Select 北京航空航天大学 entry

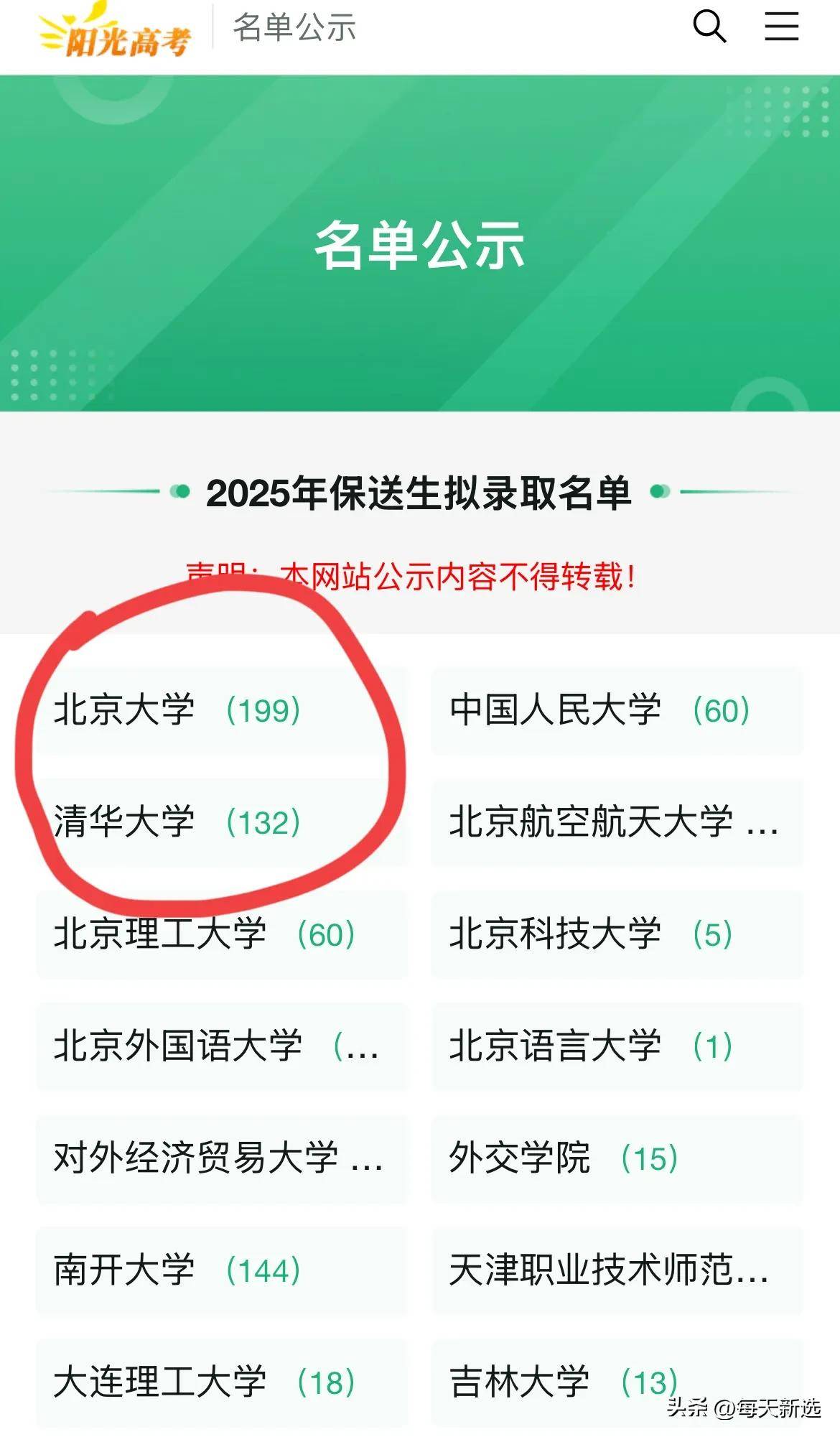coord(614,822)
